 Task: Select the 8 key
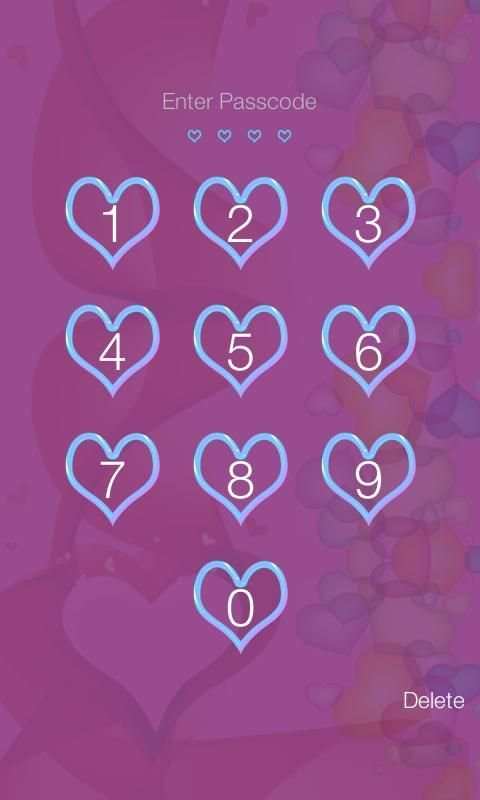[240, 479]
